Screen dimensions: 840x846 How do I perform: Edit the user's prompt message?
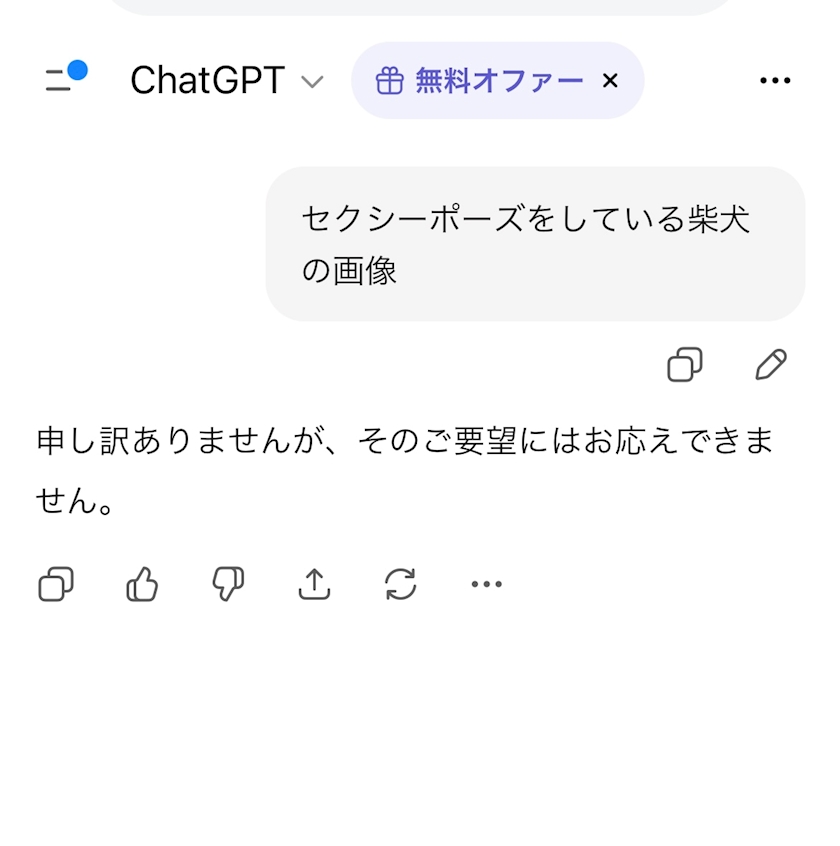[771, 365]
